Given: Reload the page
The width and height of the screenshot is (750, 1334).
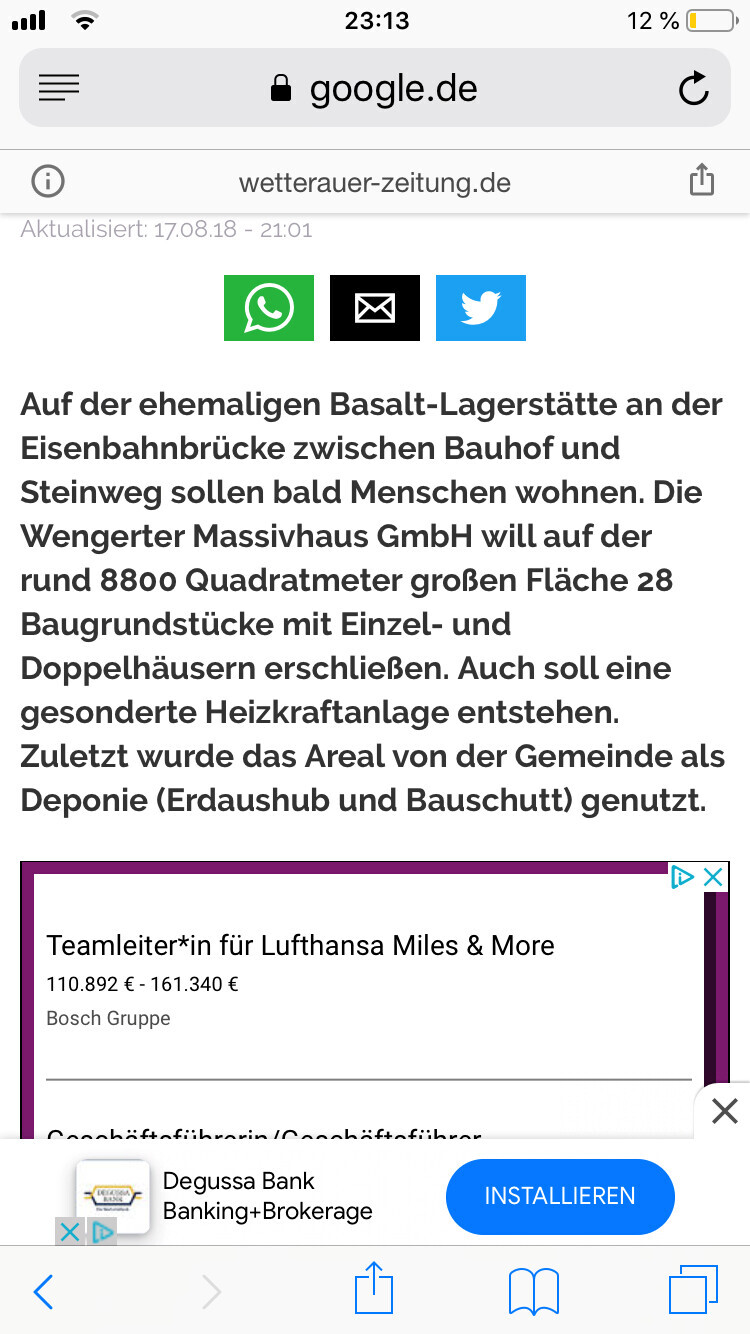Looking at the screenshot, I should point(693,89).
